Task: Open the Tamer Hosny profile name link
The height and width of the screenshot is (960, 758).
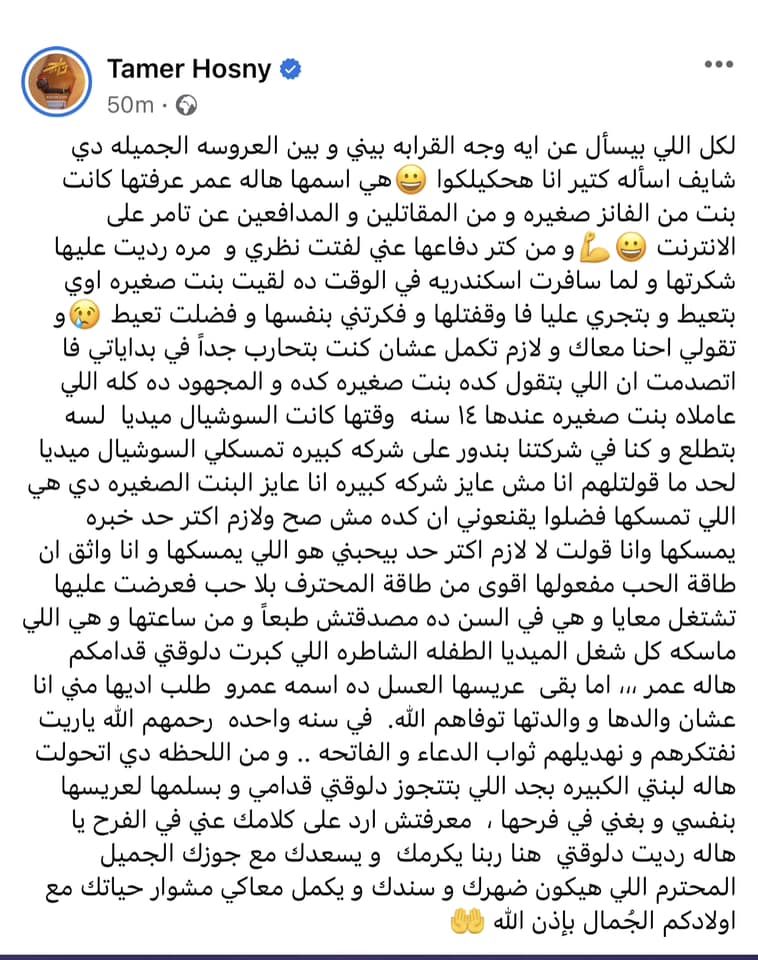Action: [189, 70]
